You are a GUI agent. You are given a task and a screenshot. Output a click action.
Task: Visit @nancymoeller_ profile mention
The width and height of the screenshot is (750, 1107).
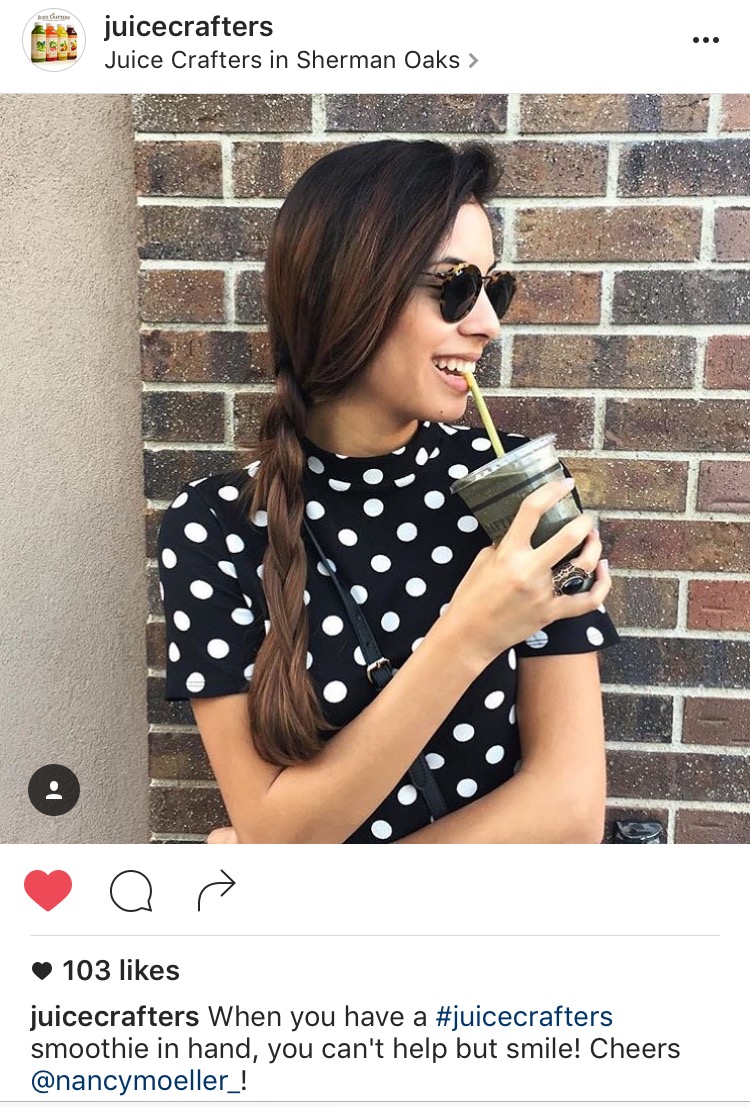point(135,1082)
